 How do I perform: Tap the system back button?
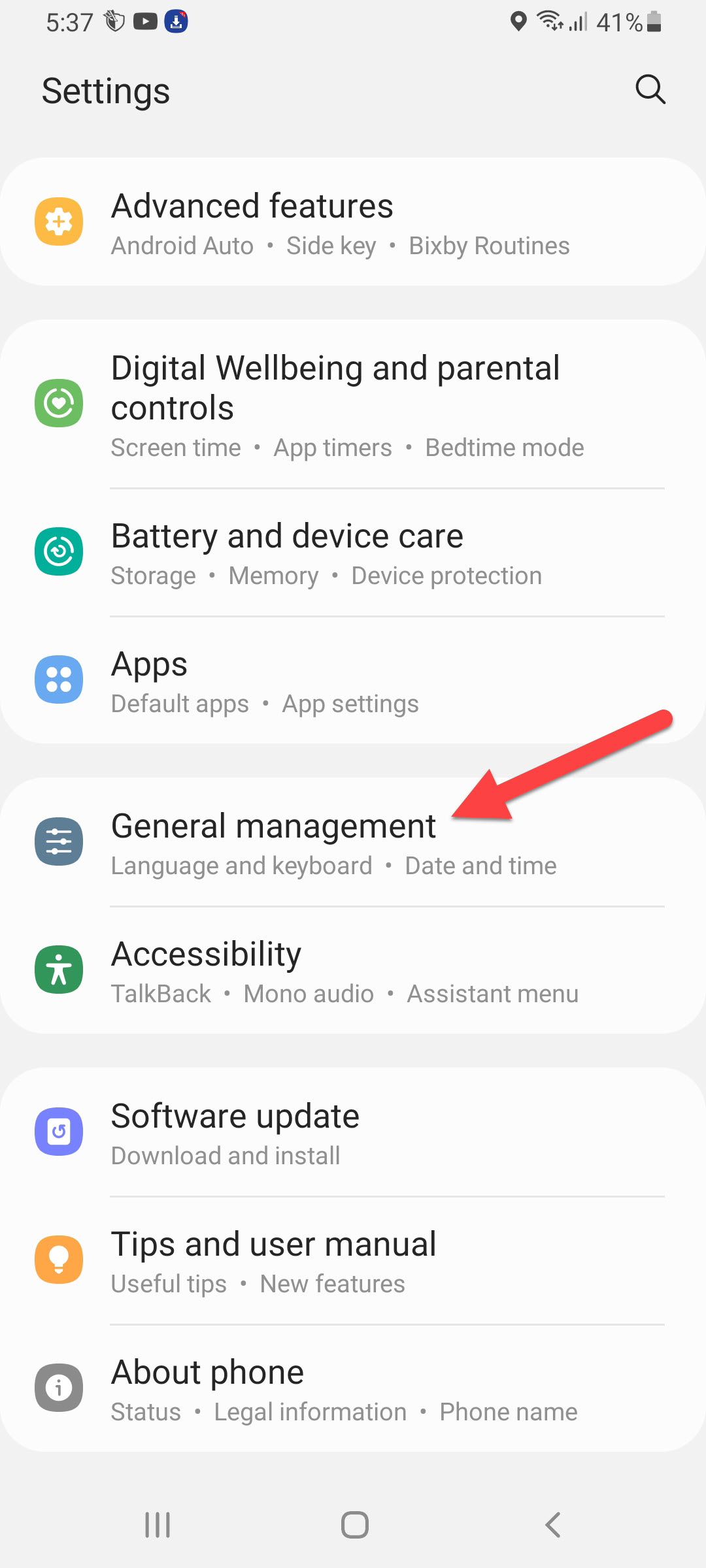(x=553, y=1525)
